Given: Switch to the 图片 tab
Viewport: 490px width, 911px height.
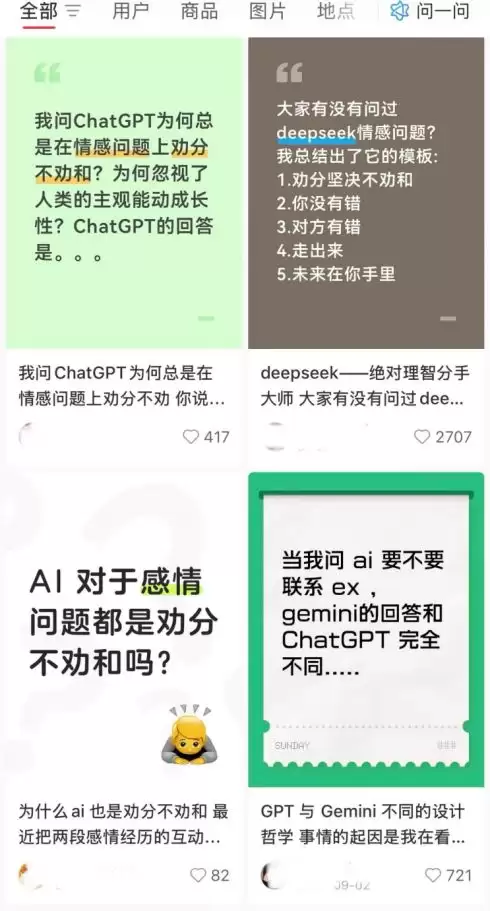Looking at the screenshot, I should pyautogui.click(x=267, y=11).
